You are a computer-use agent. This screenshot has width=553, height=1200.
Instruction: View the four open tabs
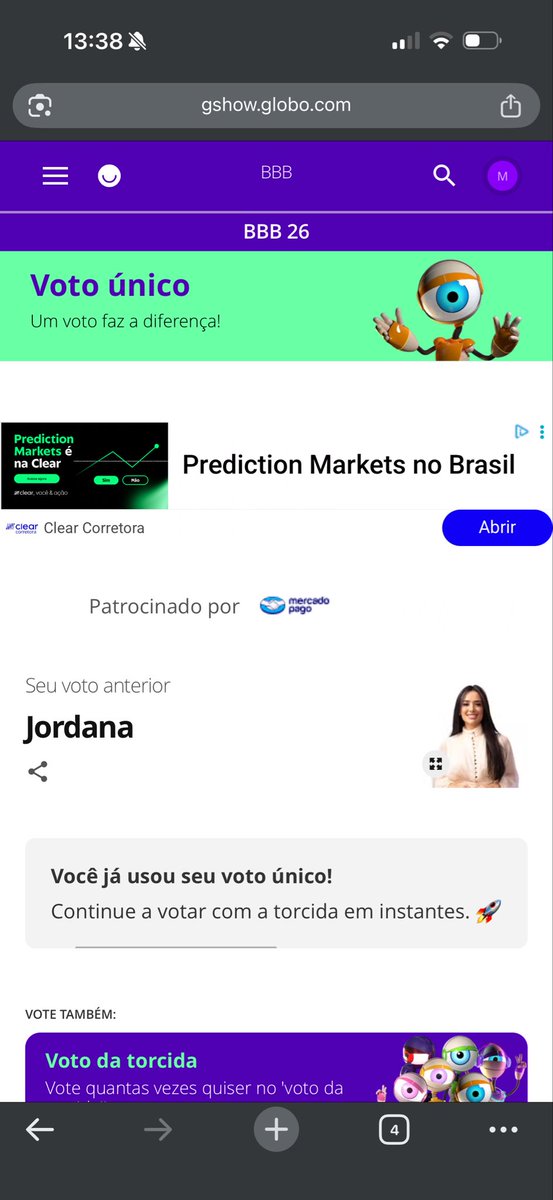[x=395, y=1130]
